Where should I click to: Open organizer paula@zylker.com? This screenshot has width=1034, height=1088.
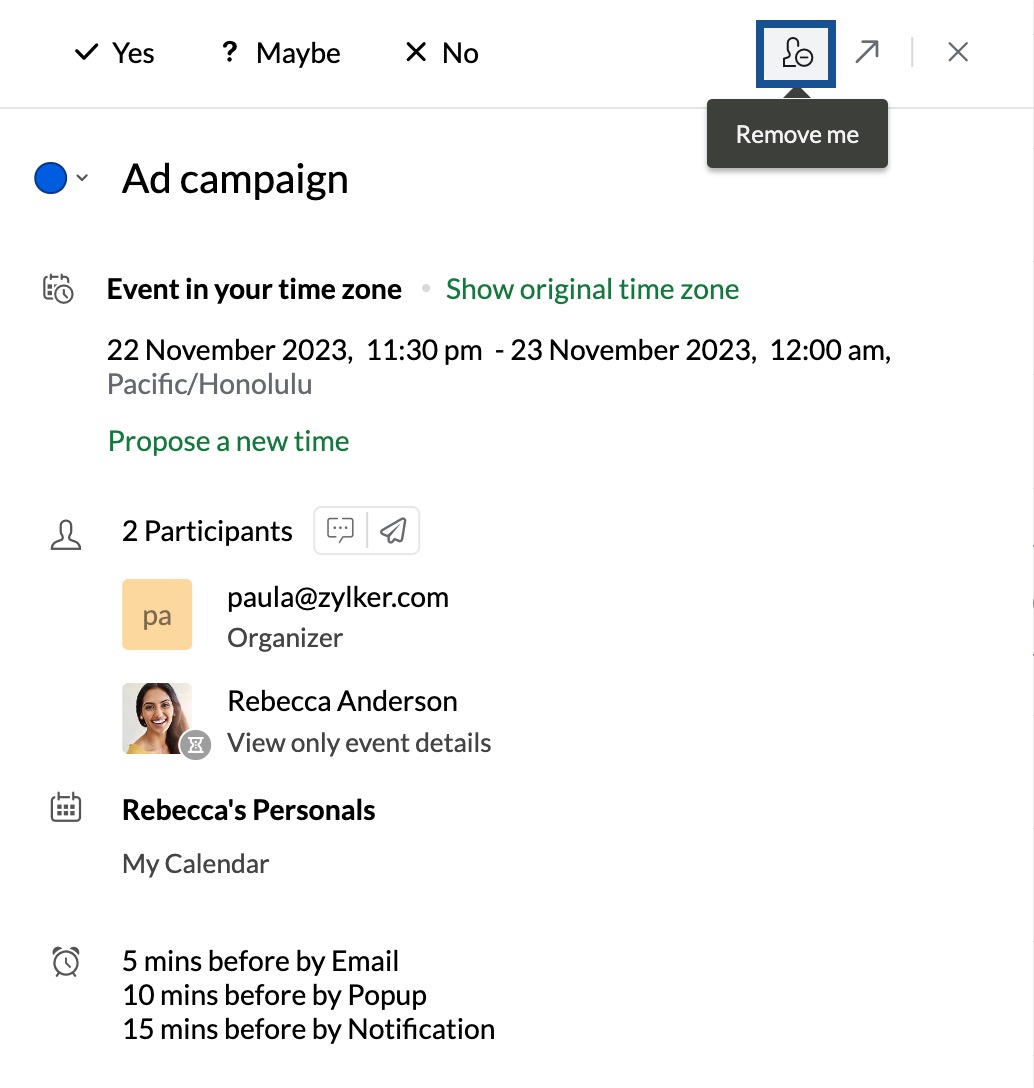click(x=337, y=598)
